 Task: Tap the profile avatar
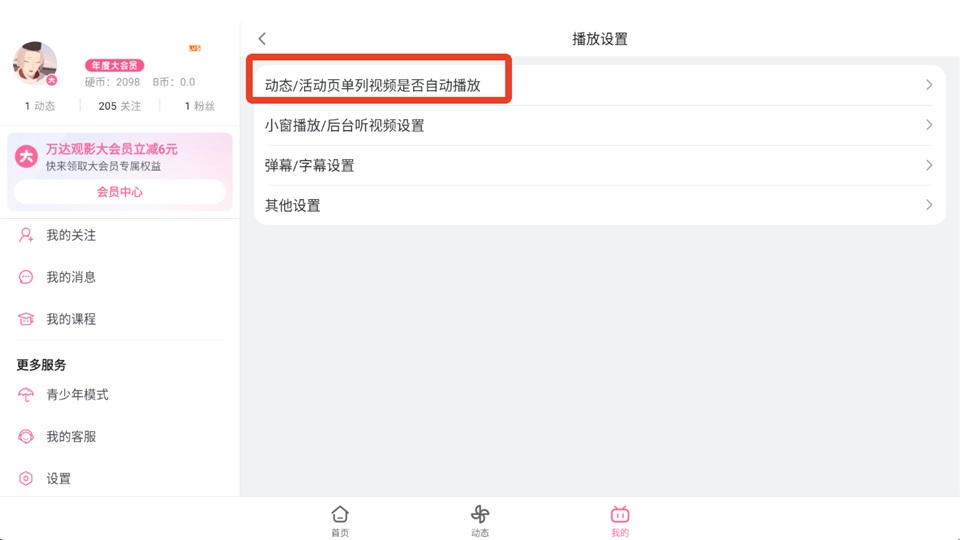pyautogui.click(x=35, y=63)
